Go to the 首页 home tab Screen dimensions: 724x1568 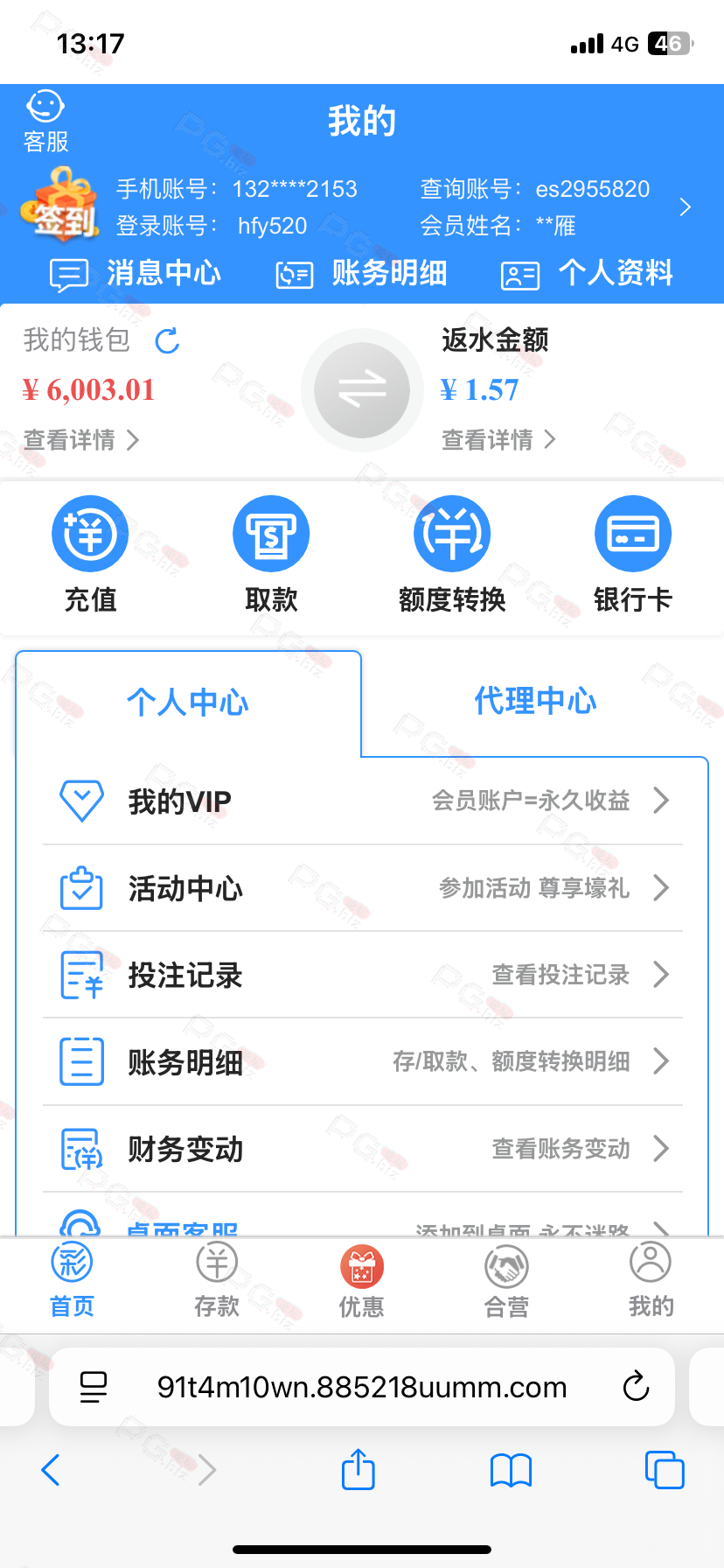(x=72, y=1281)
